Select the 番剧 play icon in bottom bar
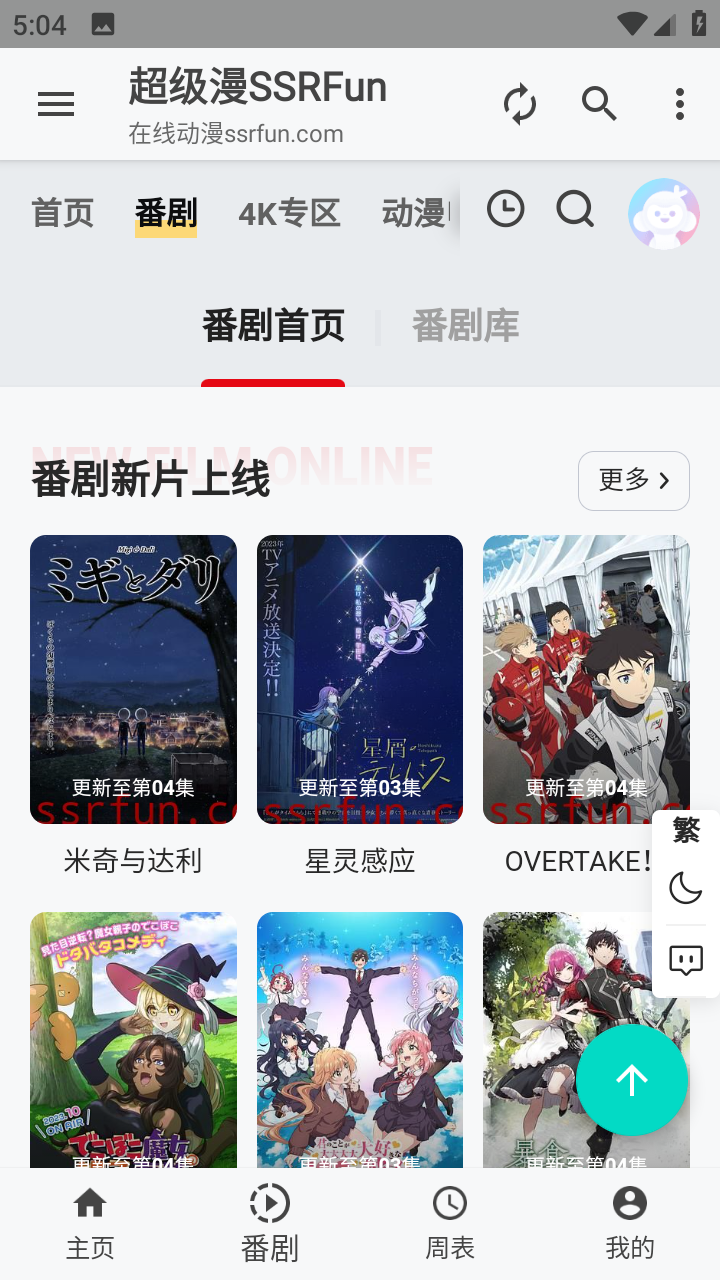This screenshot has height=1280, width=720. coord(269,1203)
